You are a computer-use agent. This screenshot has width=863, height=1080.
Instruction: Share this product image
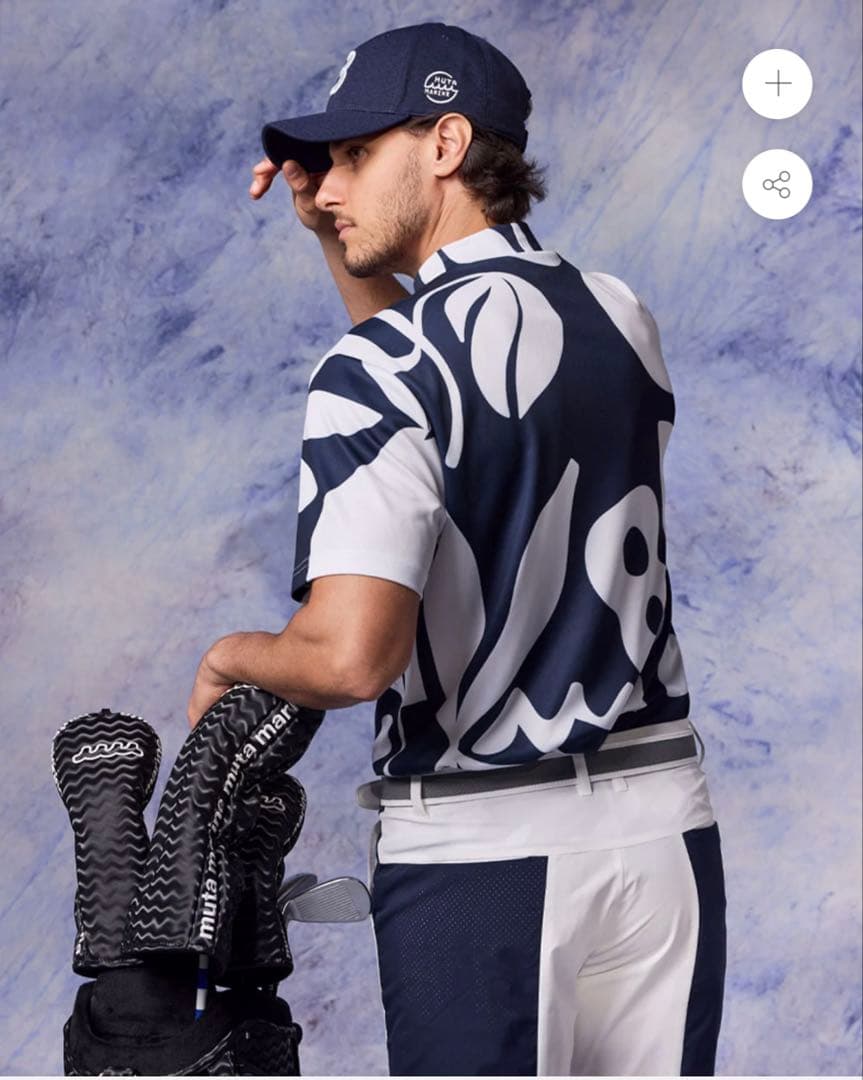click(x=777, y=184)
